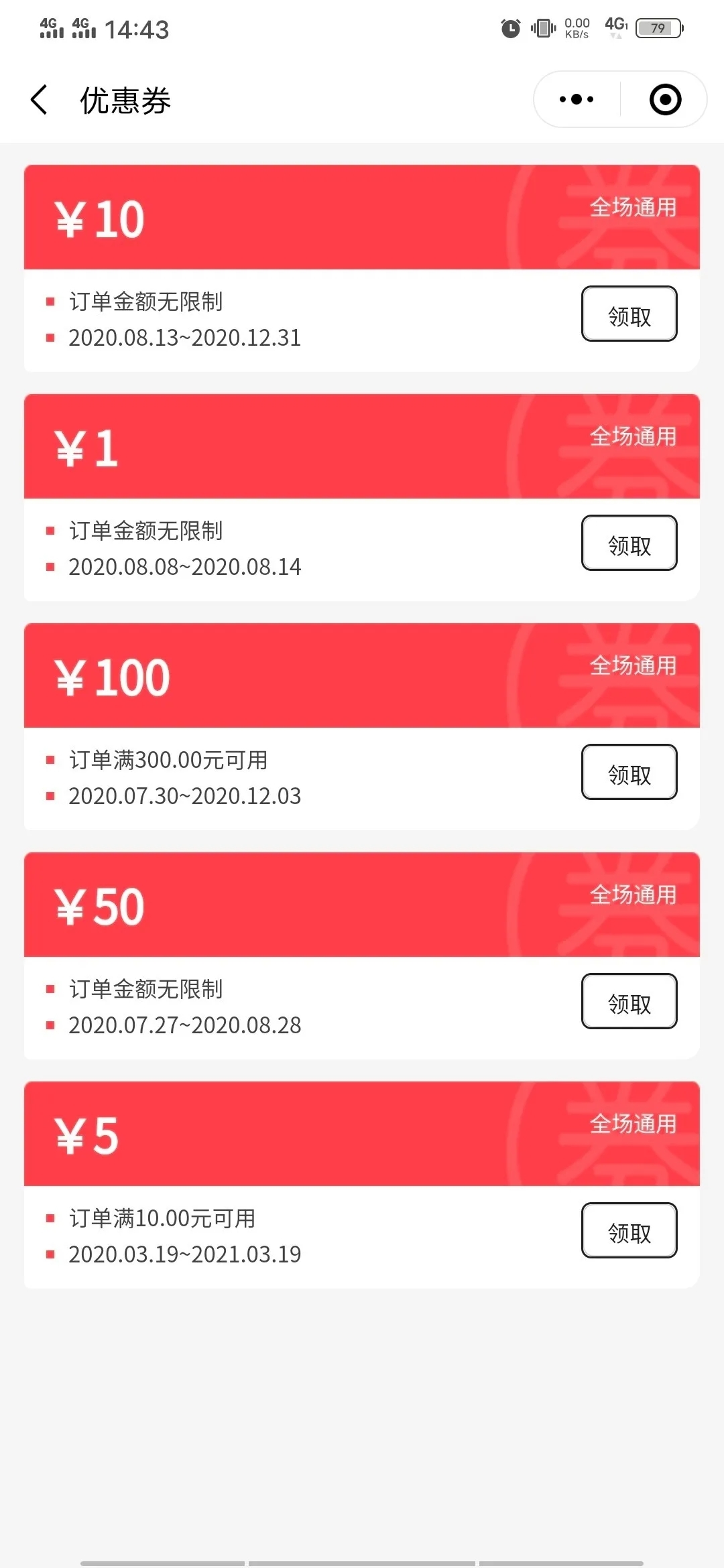Claim the ¥10 coupon via 领取 button
The width and height of the screenshot is (724, 1568).
click(x=629, y=314)
